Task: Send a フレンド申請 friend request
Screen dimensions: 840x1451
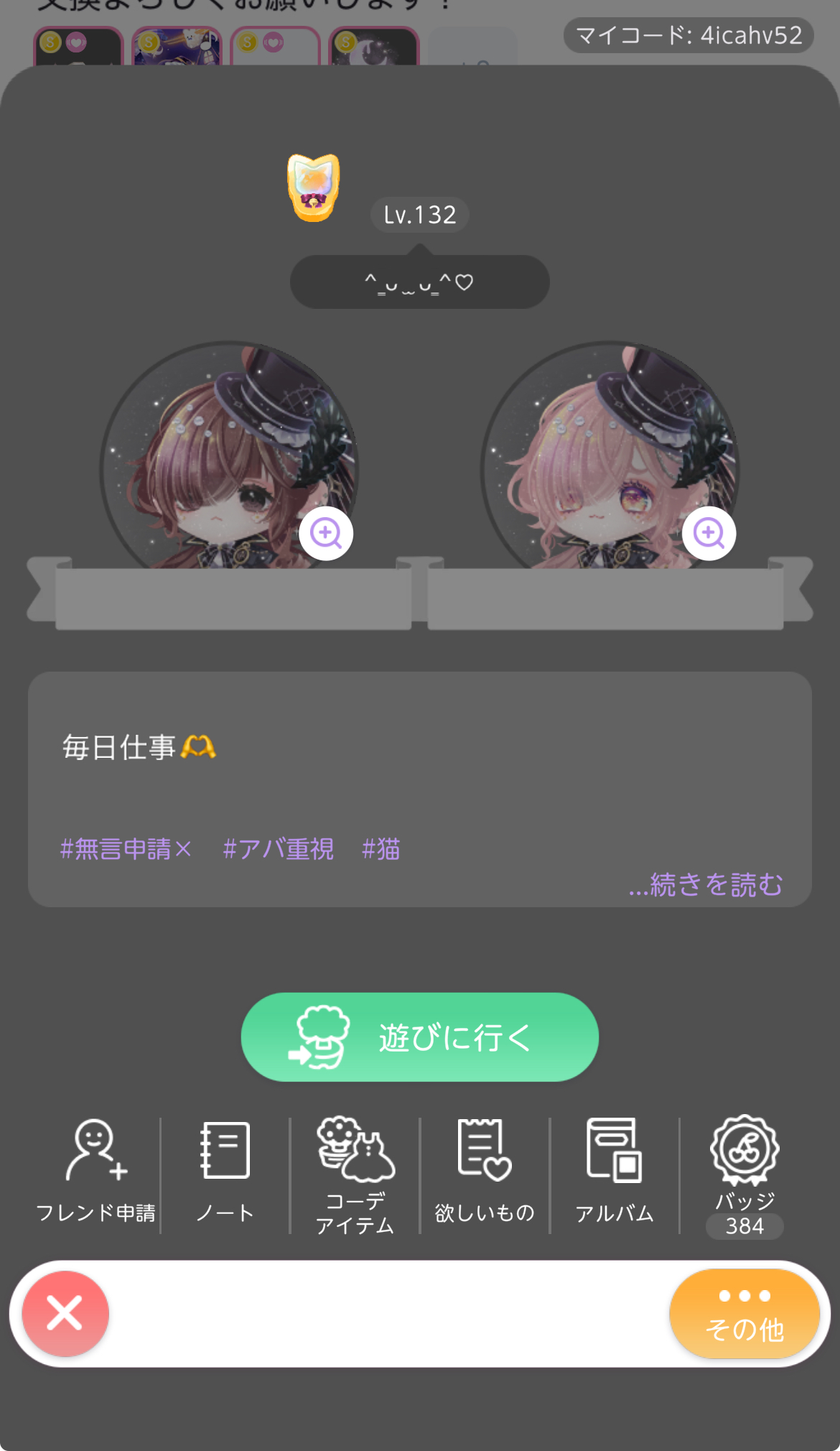Action: click(95, 1171)
